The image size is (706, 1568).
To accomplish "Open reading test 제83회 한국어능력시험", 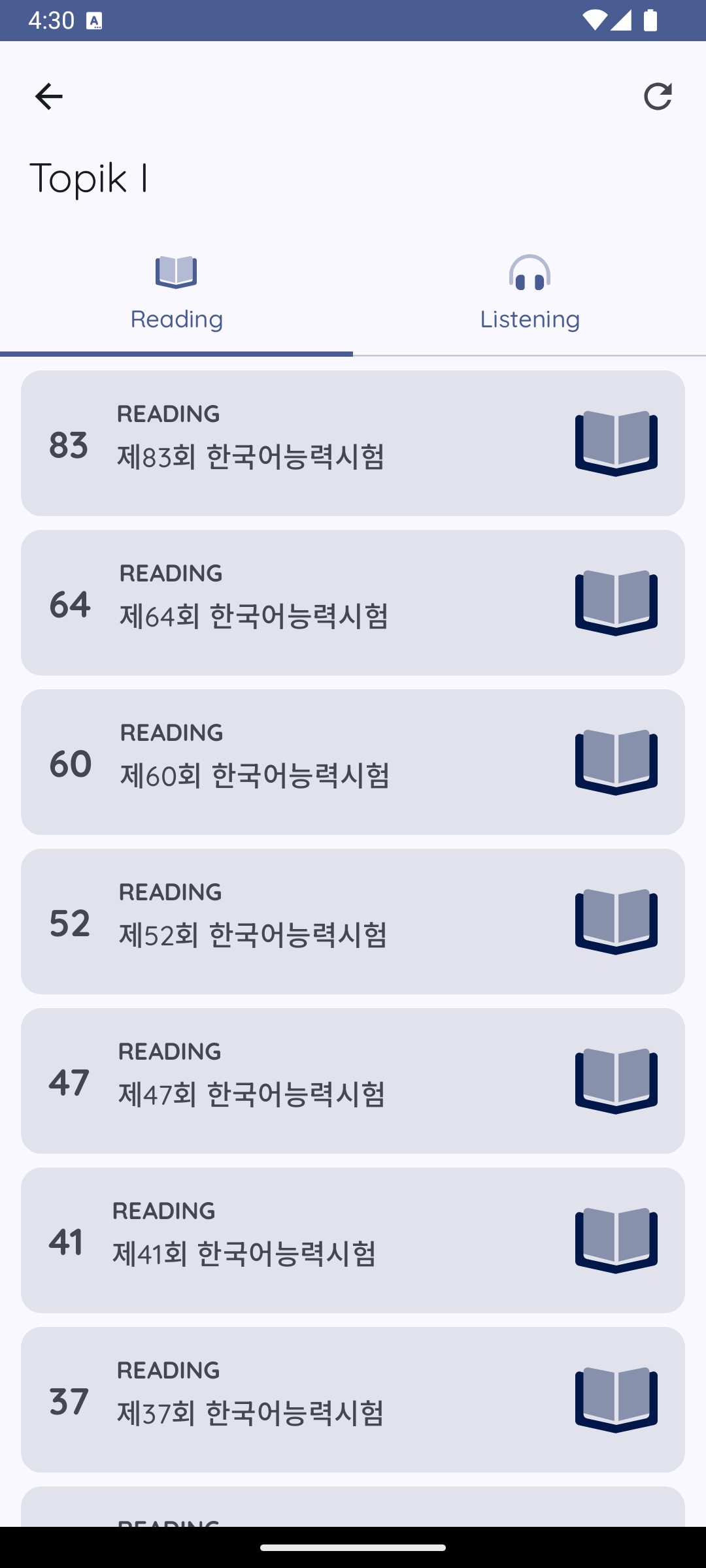I will [x=353, y=444].
